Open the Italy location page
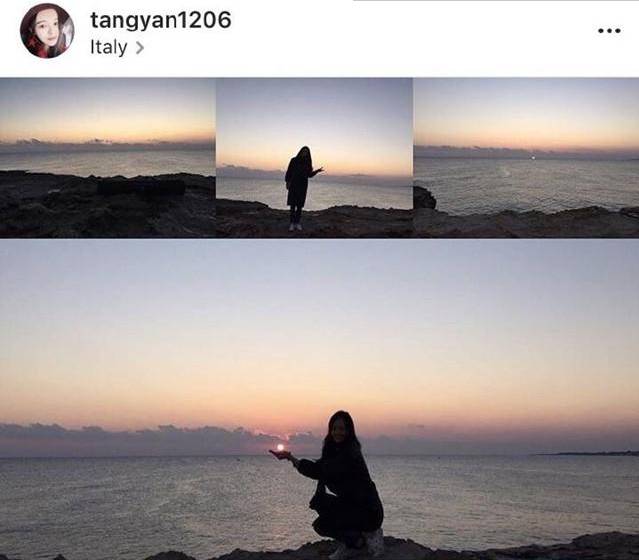Image resolution: width=639 pixels, height=560 pixels. [x=110, y=47]
